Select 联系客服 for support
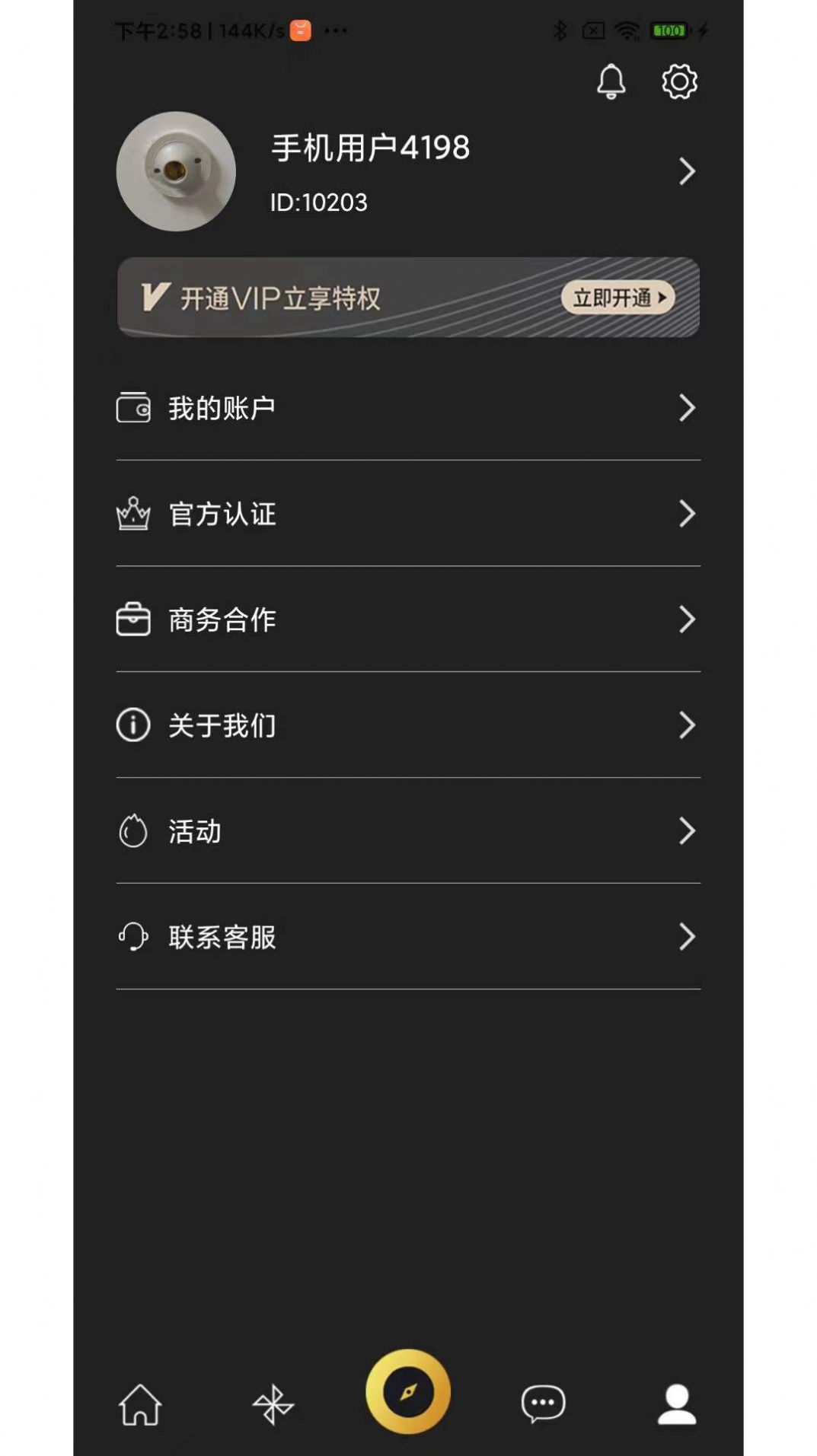The width and height of the screenshot is (817, 1456). coord(408,937)
